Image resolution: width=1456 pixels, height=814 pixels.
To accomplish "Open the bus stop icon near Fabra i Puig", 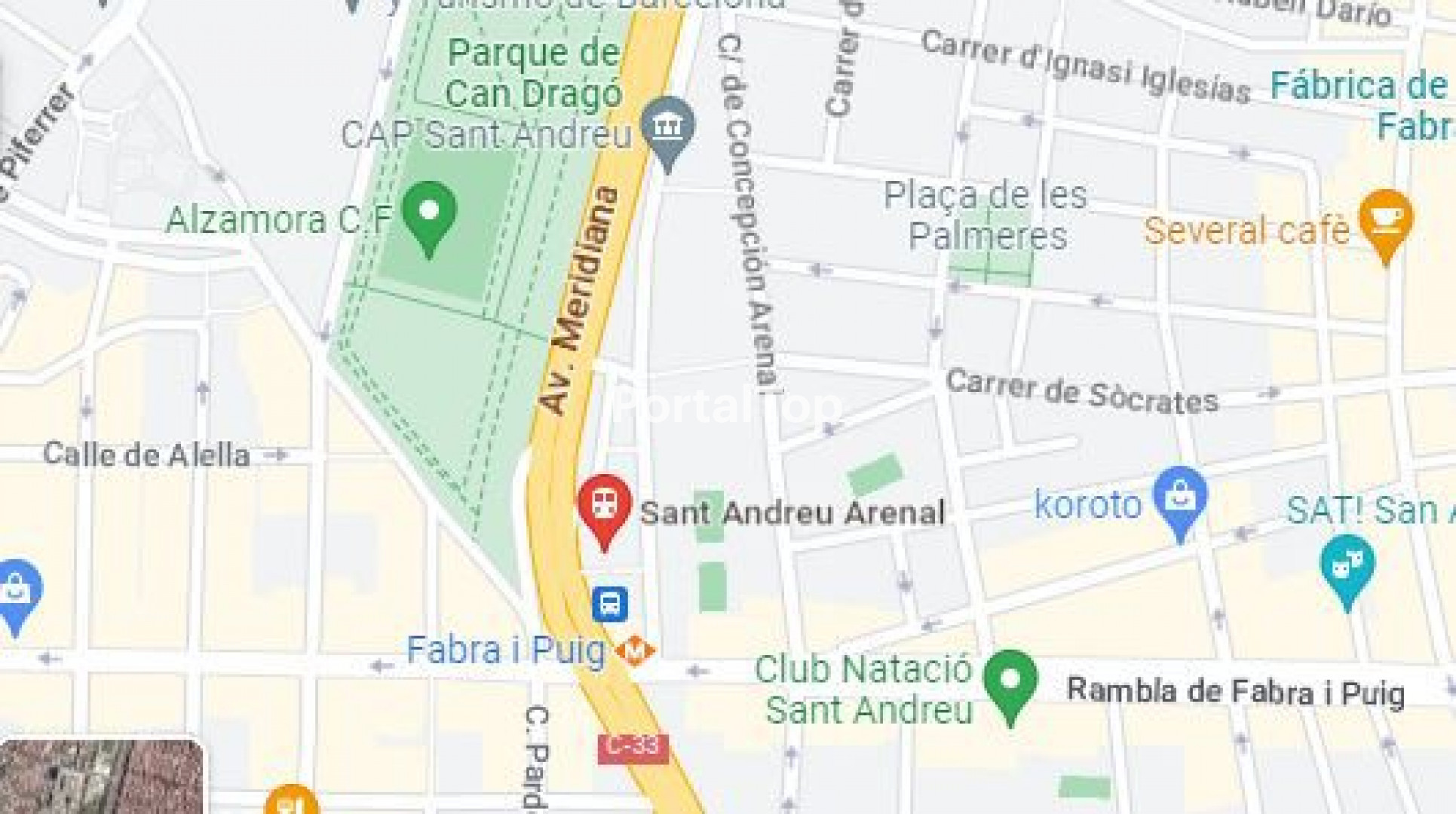I will [609, 604].
